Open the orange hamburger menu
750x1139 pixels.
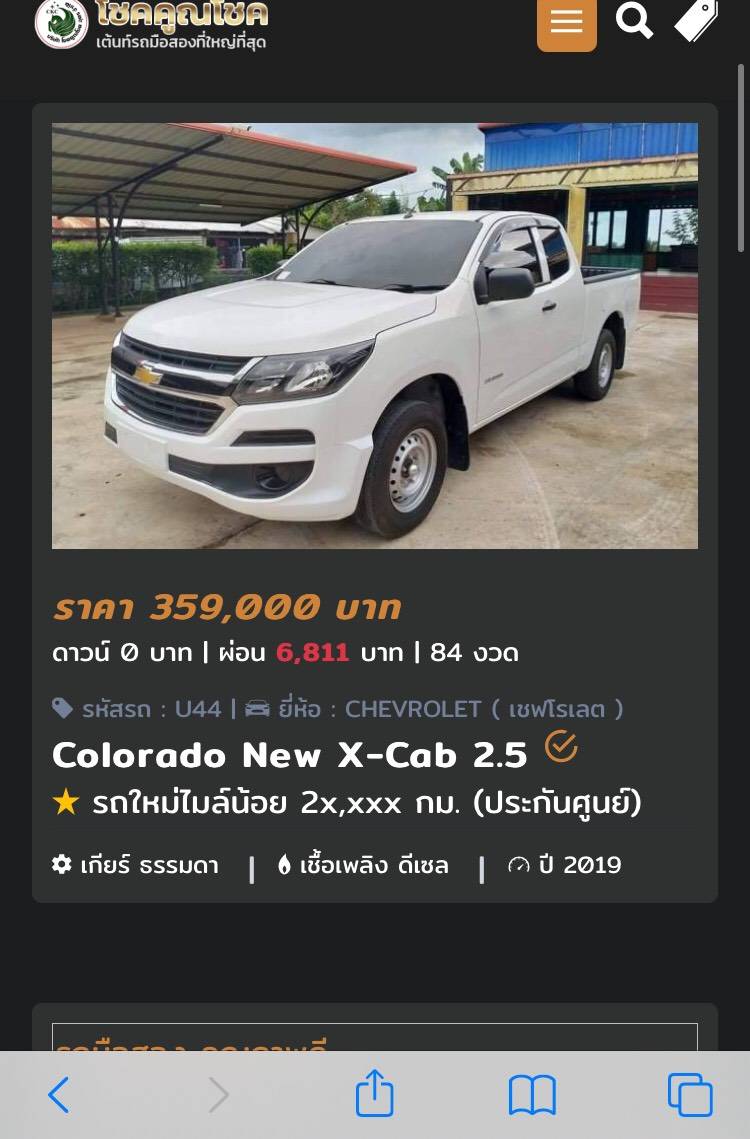(566, 22)
